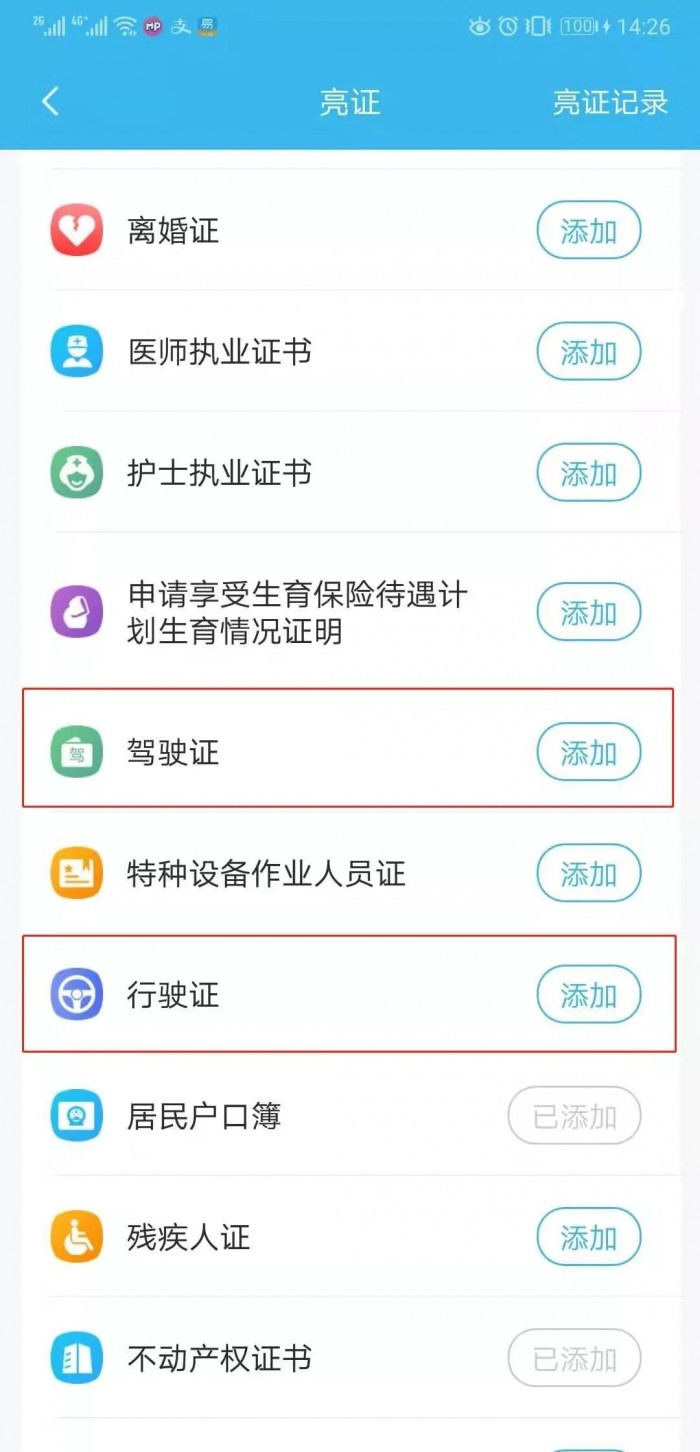Open 亮证记录 in the header
Viewport: 700px width, 1452px height.
click(610, 102)
